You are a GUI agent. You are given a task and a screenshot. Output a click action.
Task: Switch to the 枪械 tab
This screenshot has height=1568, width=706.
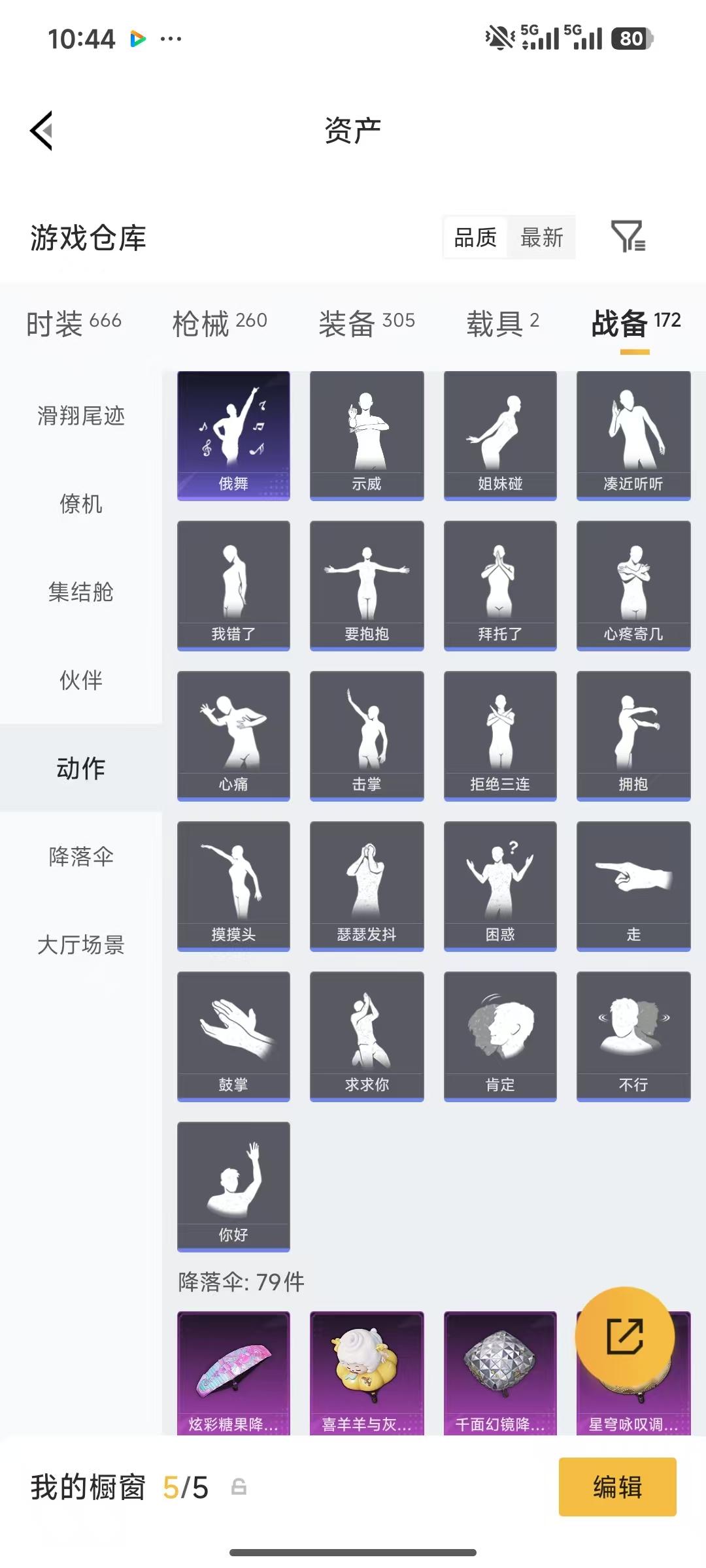pos(218,321)
